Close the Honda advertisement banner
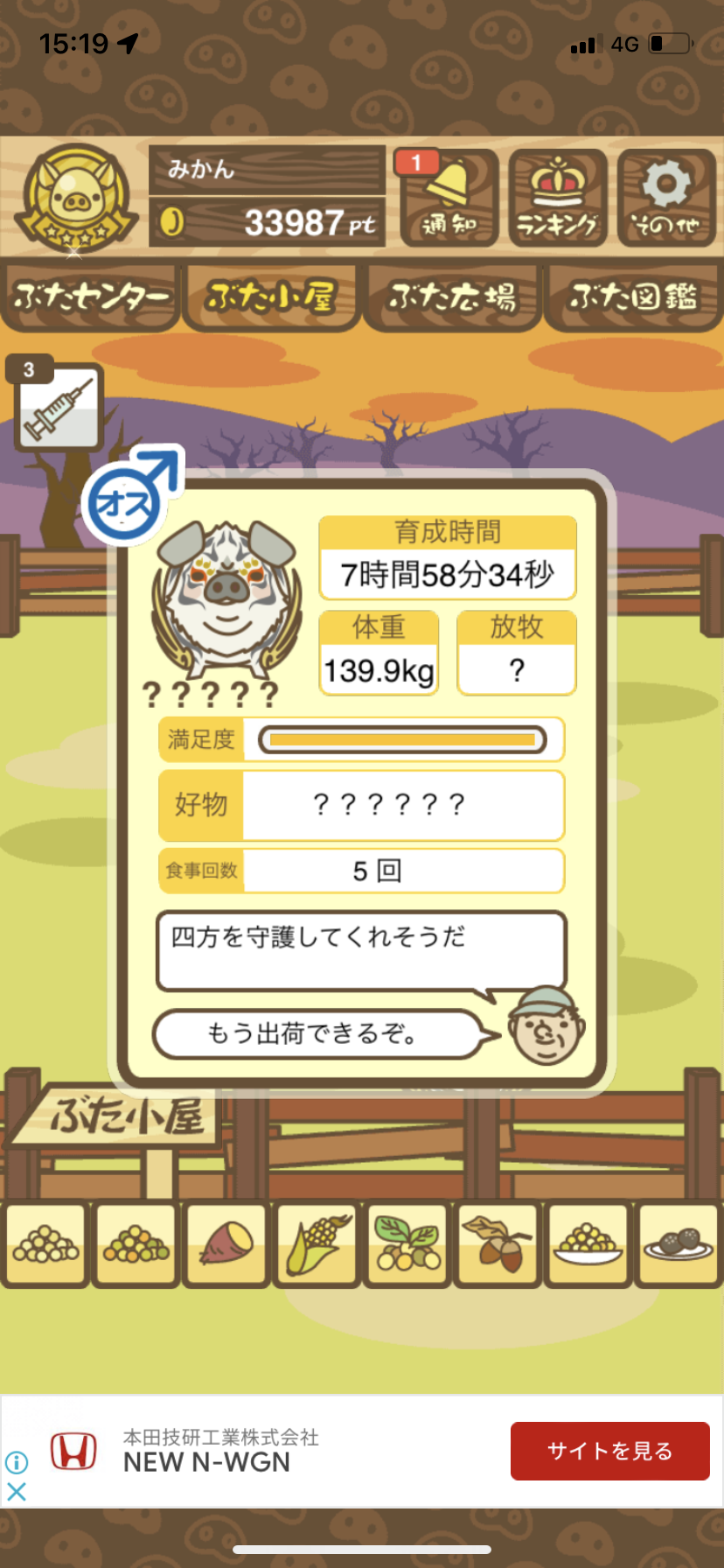This screenshot has width=724, height=1568. pos(16,1492)
